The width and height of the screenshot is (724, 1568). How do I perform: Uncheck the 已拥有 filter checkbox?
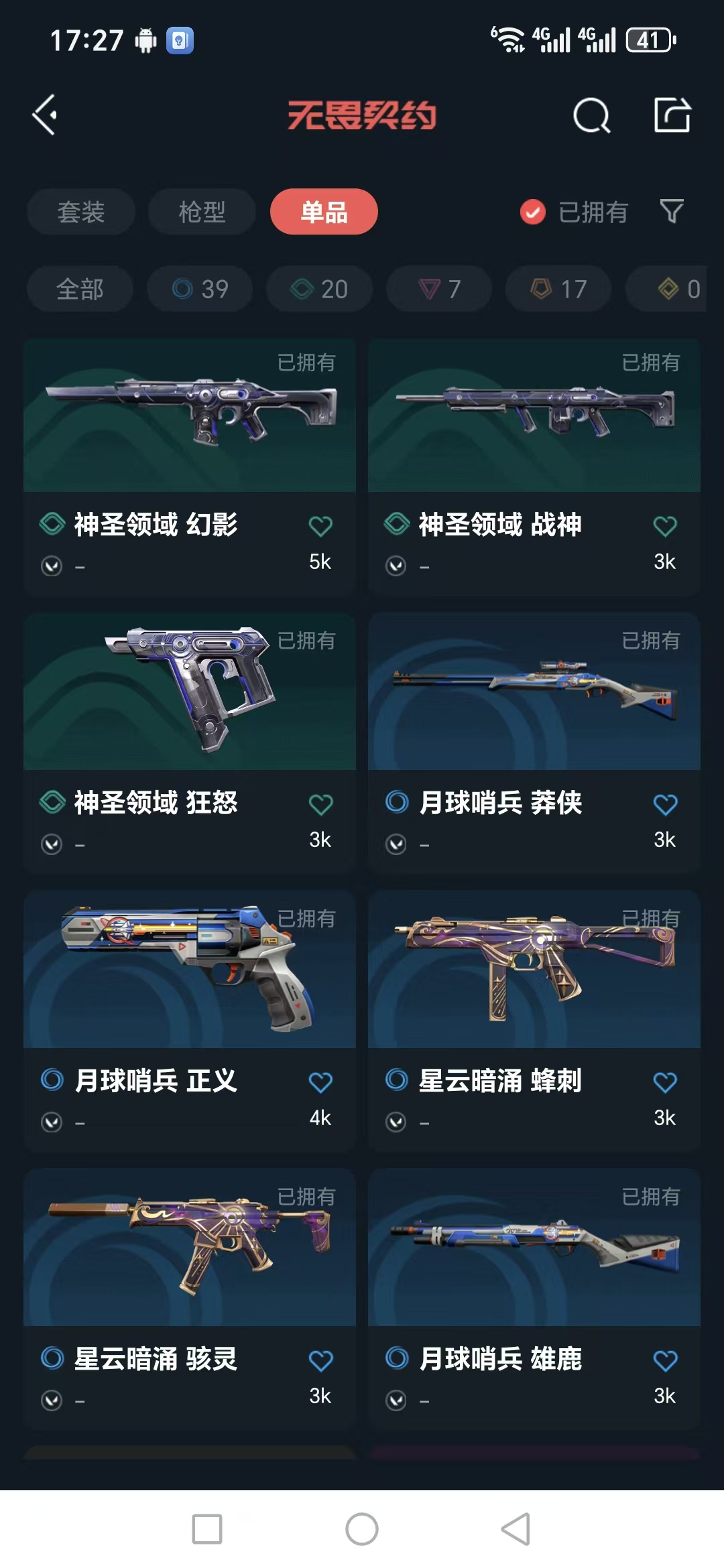pos(533,212)
